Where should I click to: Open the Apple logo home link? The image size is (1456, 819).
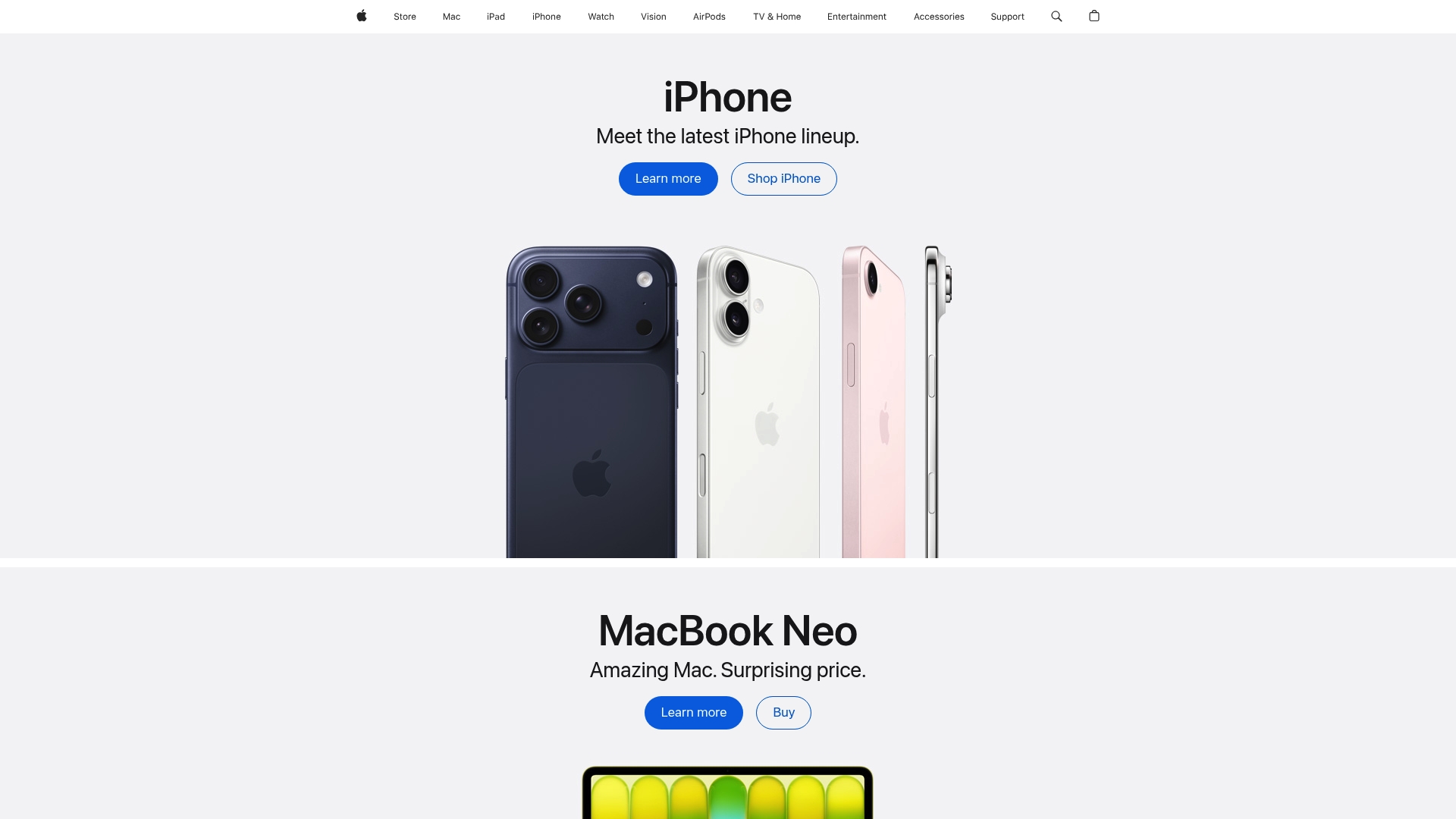[362, 16]
